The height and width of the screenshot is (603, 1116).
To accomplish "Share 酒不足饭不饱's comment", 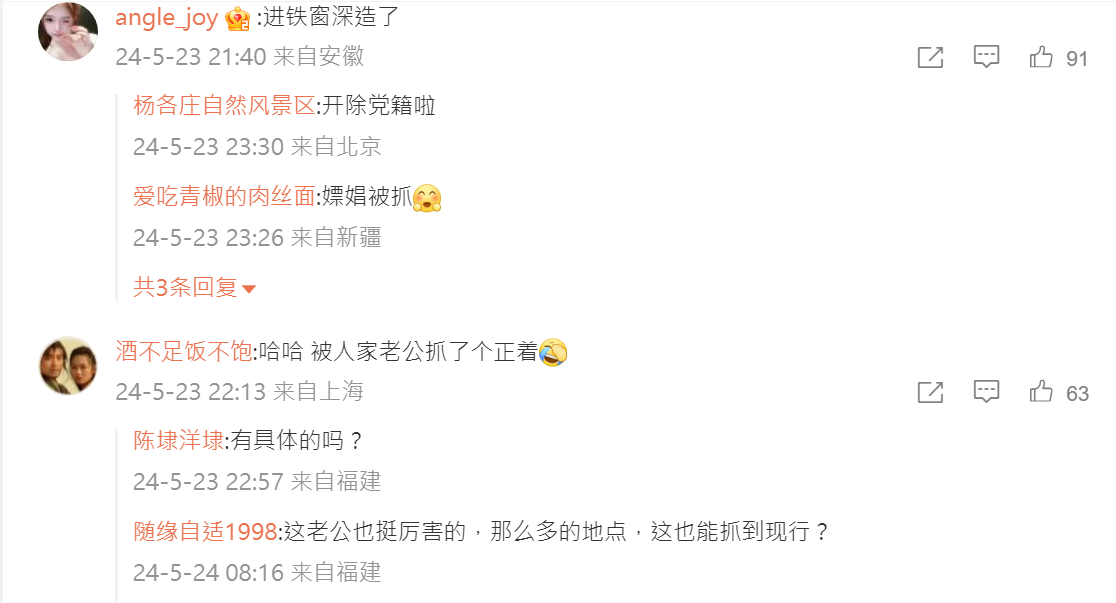I will pyautogui.click(x=930, y=392).
